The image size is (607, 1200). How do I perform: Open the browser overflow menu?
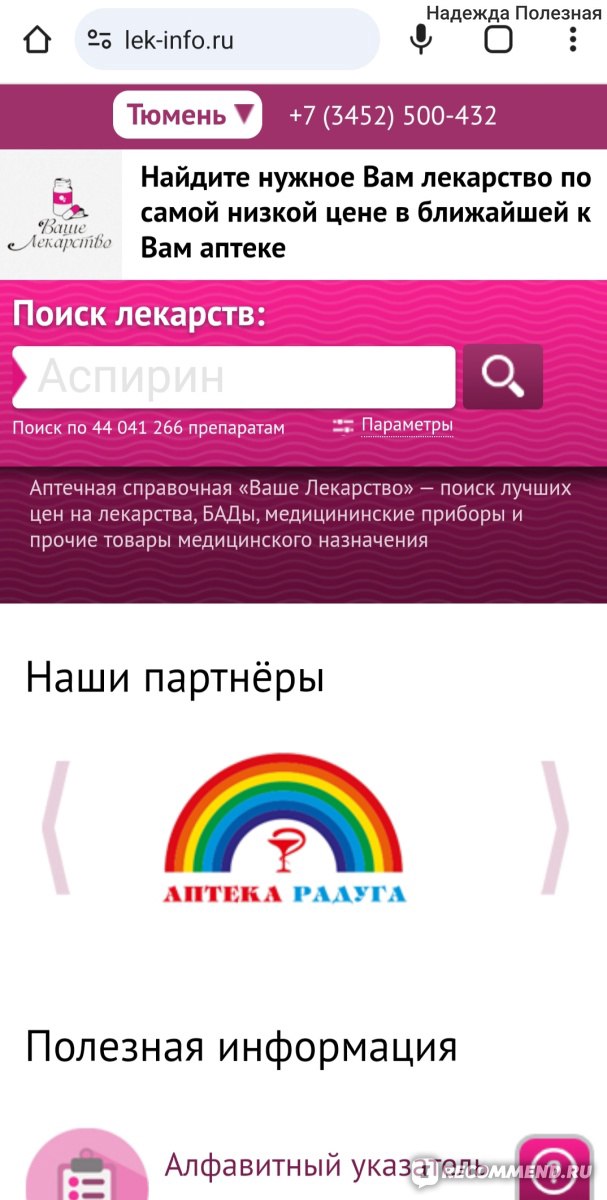pos(573,40)
